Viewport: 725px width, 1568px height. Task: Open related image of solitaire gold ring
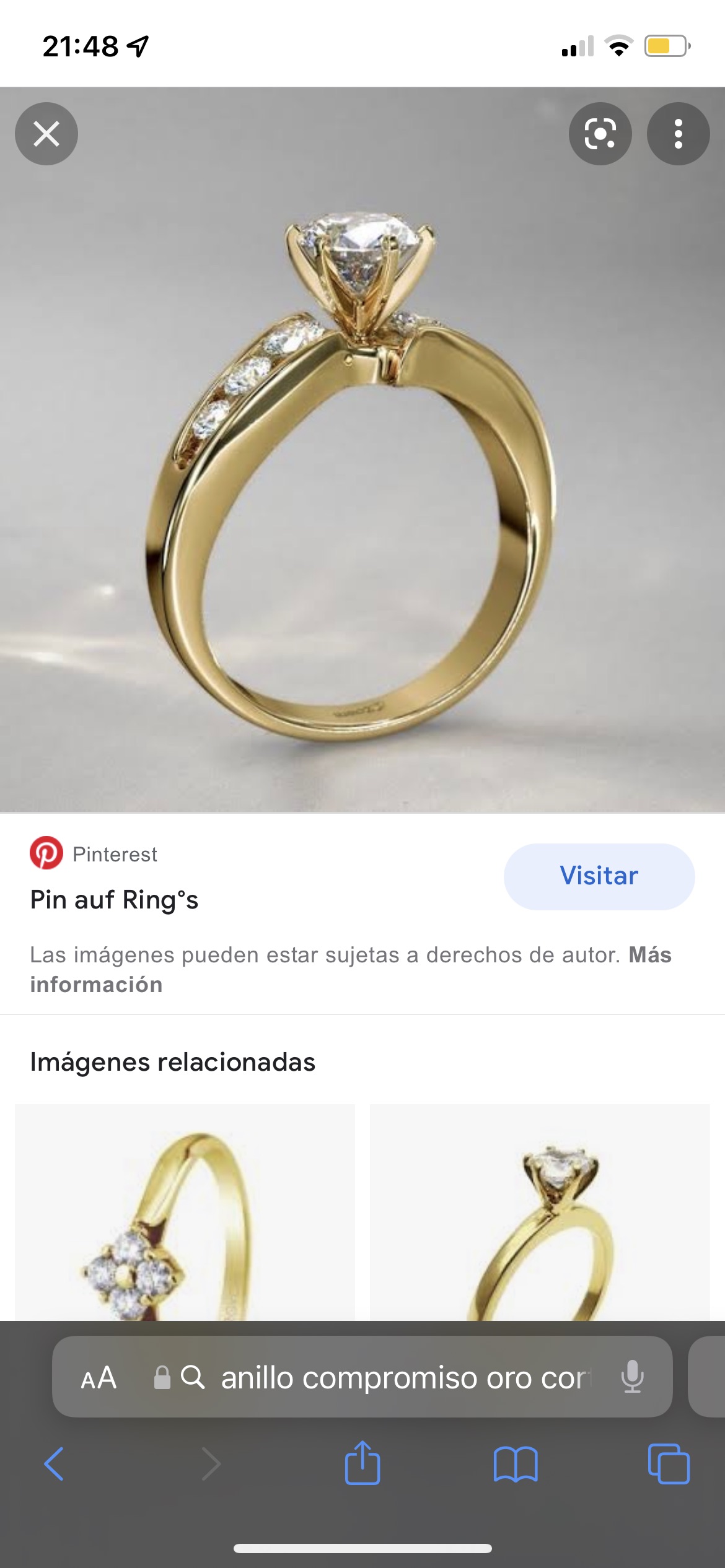pyautogui.click(x=540, y=1212)
